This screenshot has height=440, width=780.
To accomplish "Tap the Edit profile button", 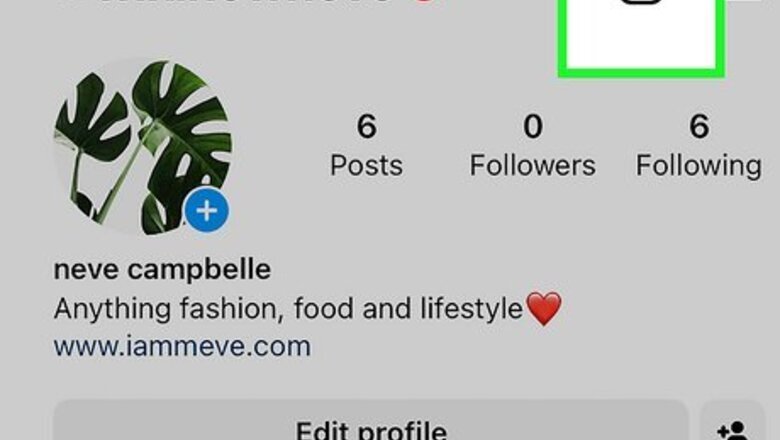I will [370, 425].
